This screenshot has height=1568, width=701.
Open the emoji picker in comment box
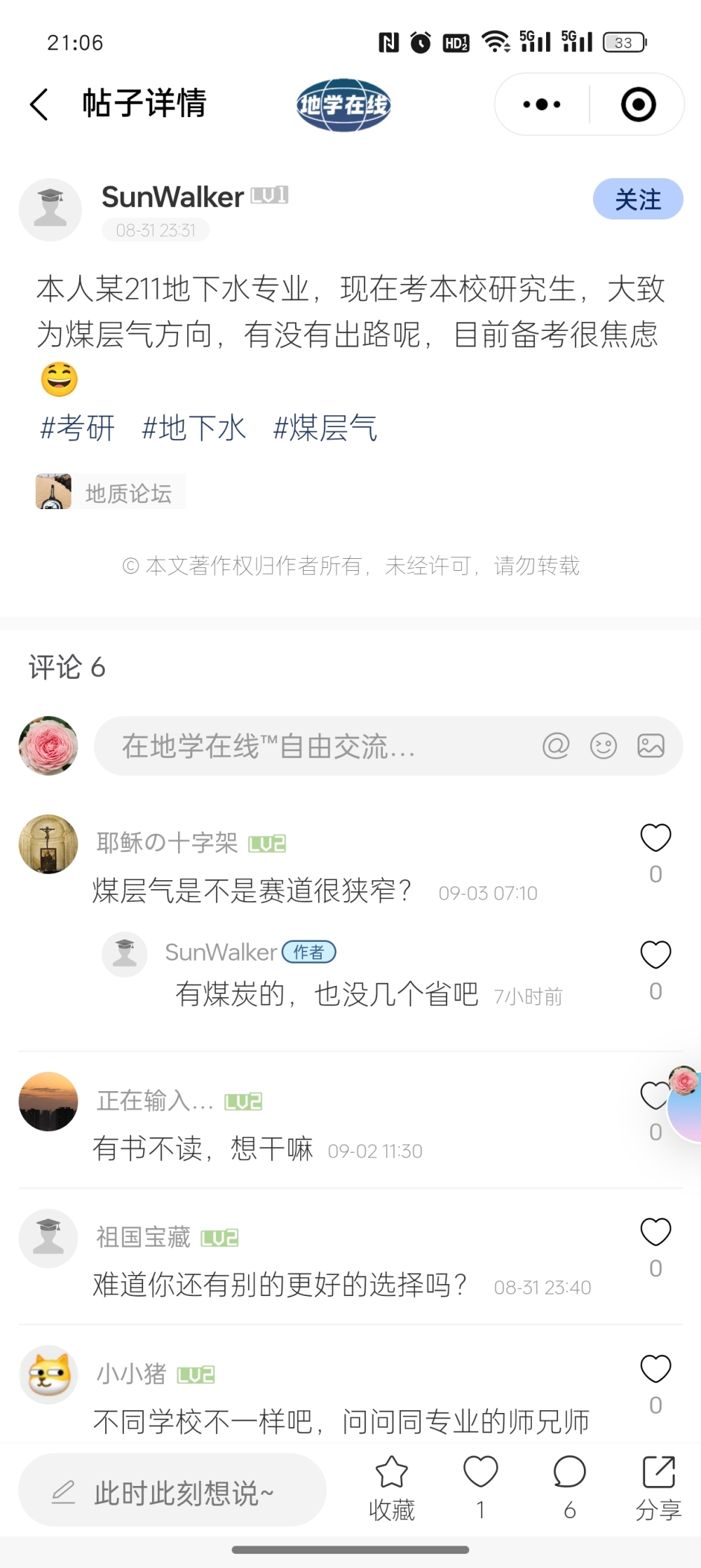pyautogui.click(x=604, y=746)
